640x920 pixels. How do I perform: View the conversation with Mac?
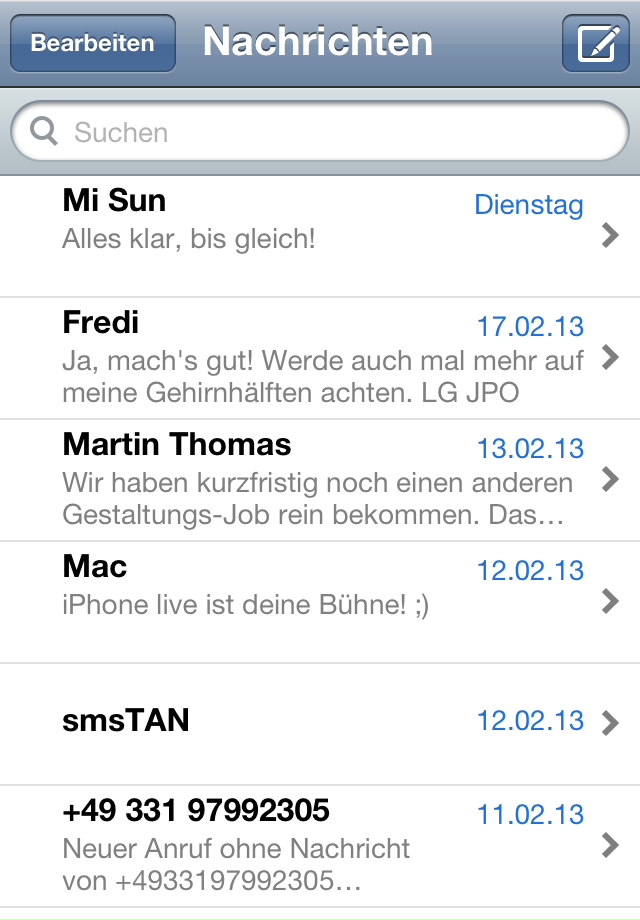[320, 602]
